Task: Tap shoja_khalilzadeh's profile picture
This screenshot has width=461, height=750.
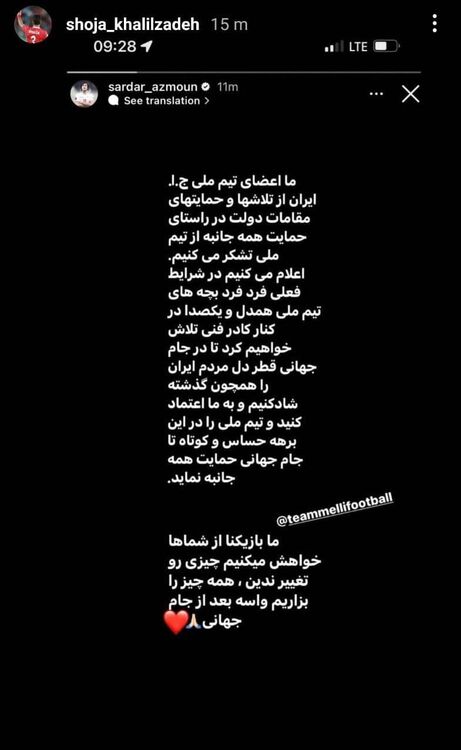Action: tap(33, 25)
